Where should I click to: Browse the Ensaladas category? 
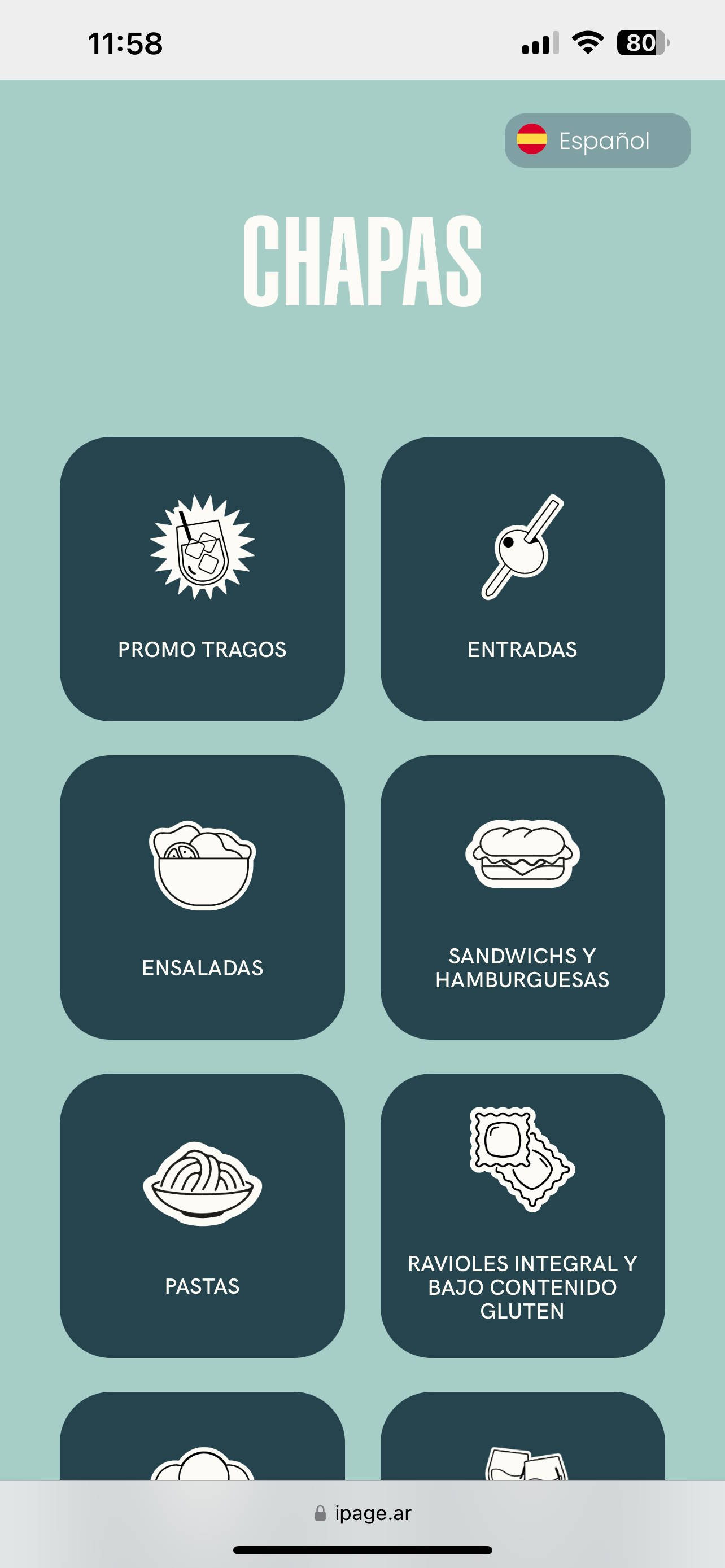202,897
